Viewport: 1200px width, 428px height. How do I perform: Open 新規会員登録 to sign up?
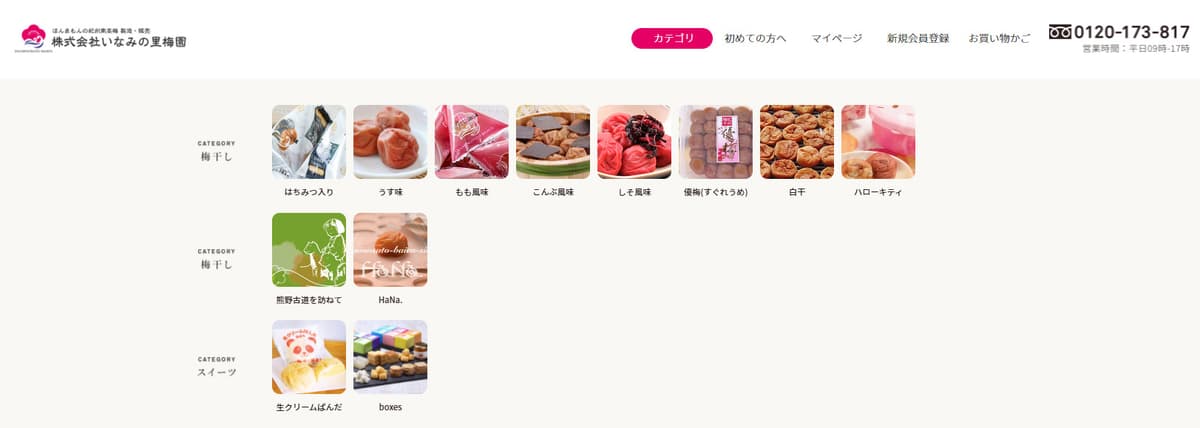click(917, 38)
